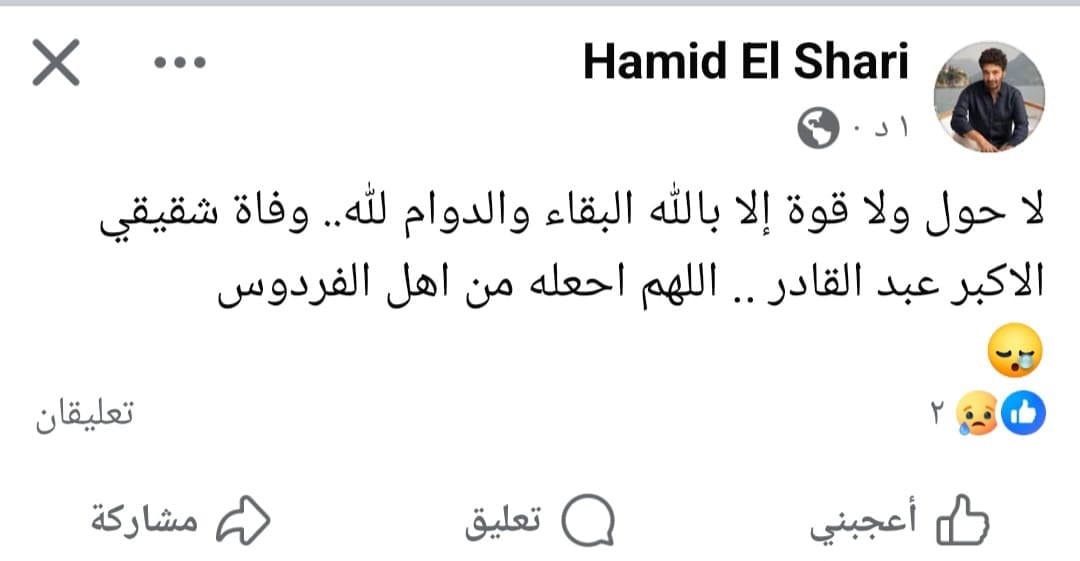Dismiss the post with the X icon
This screenshot has height=561, width=1080.
click(x=55, y=65)
